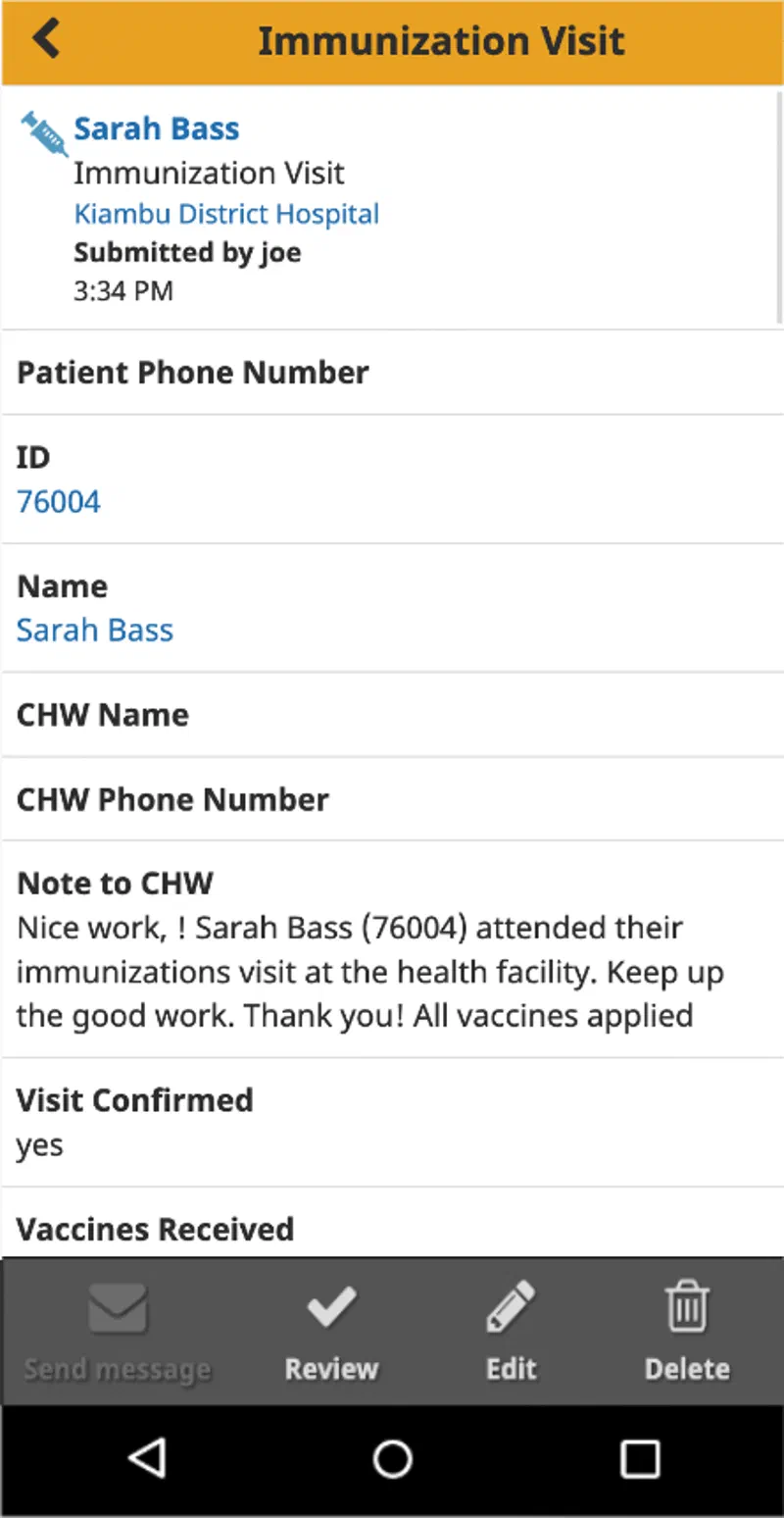Tap the Send message action
The image size is (784, 1518).
(x=117, y=1331)
